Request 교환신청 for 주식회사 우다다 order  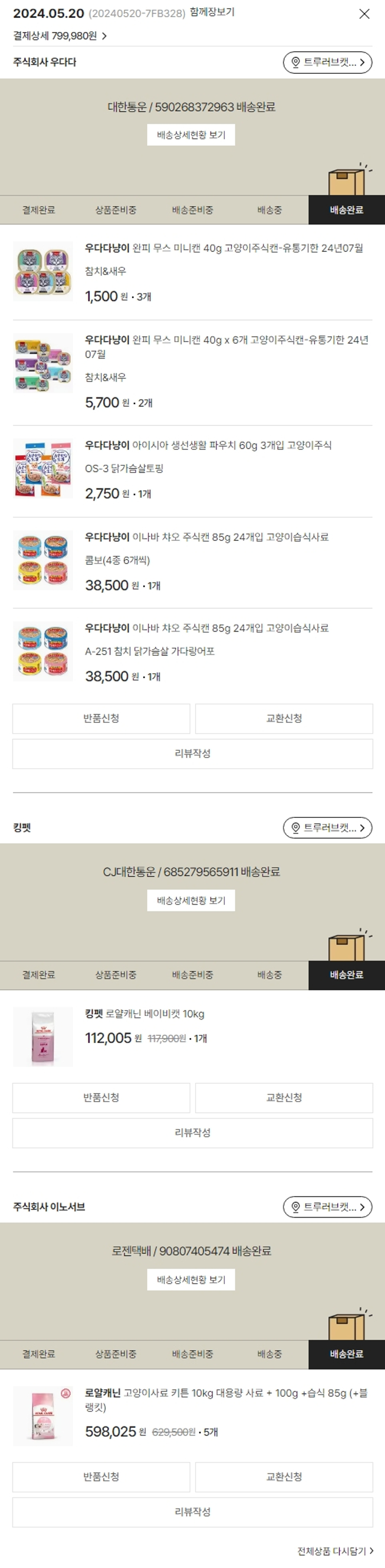[284, 718]
